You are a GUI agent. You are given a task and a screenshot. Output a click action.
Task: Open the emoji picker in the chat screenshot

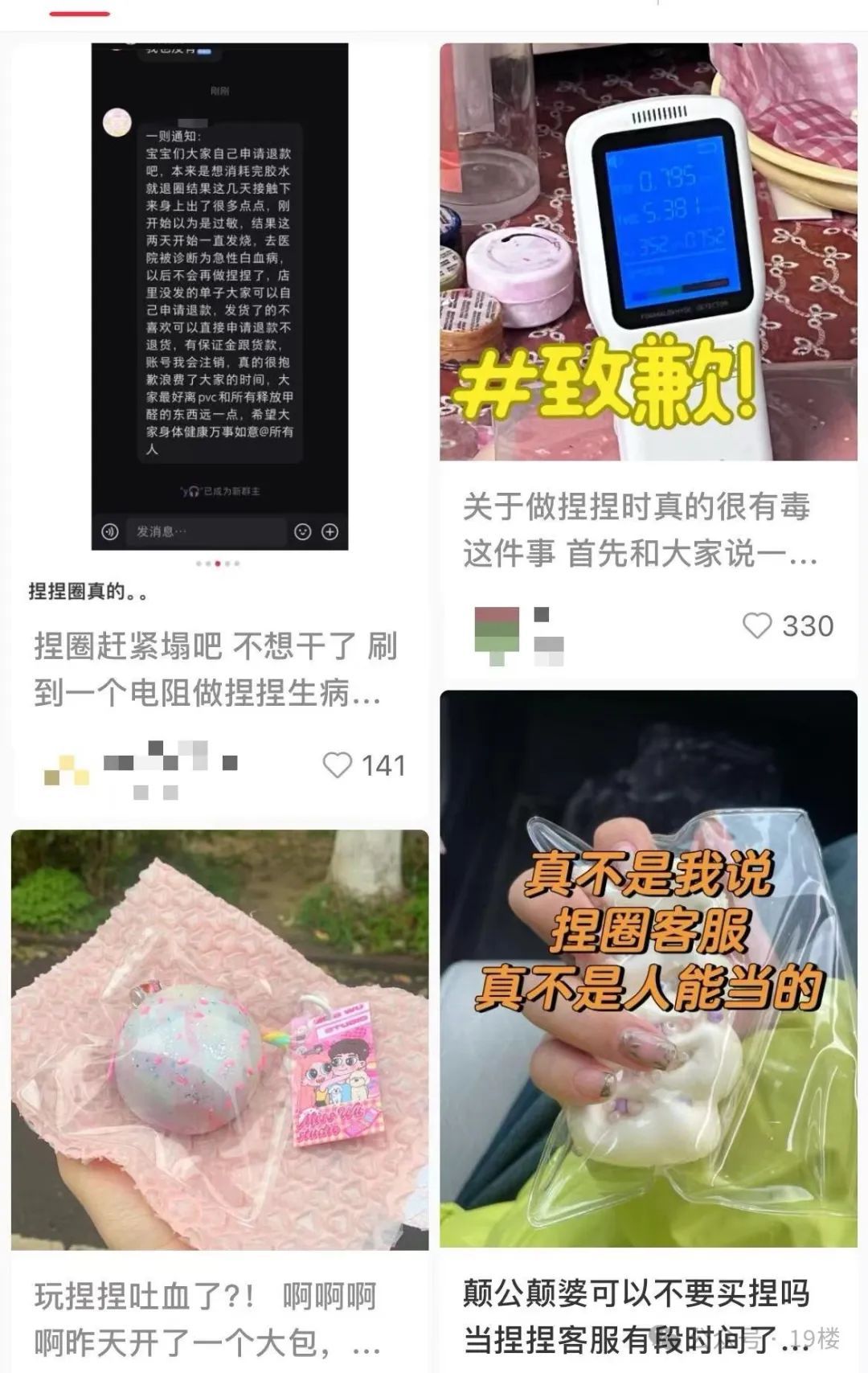(303, 530)
